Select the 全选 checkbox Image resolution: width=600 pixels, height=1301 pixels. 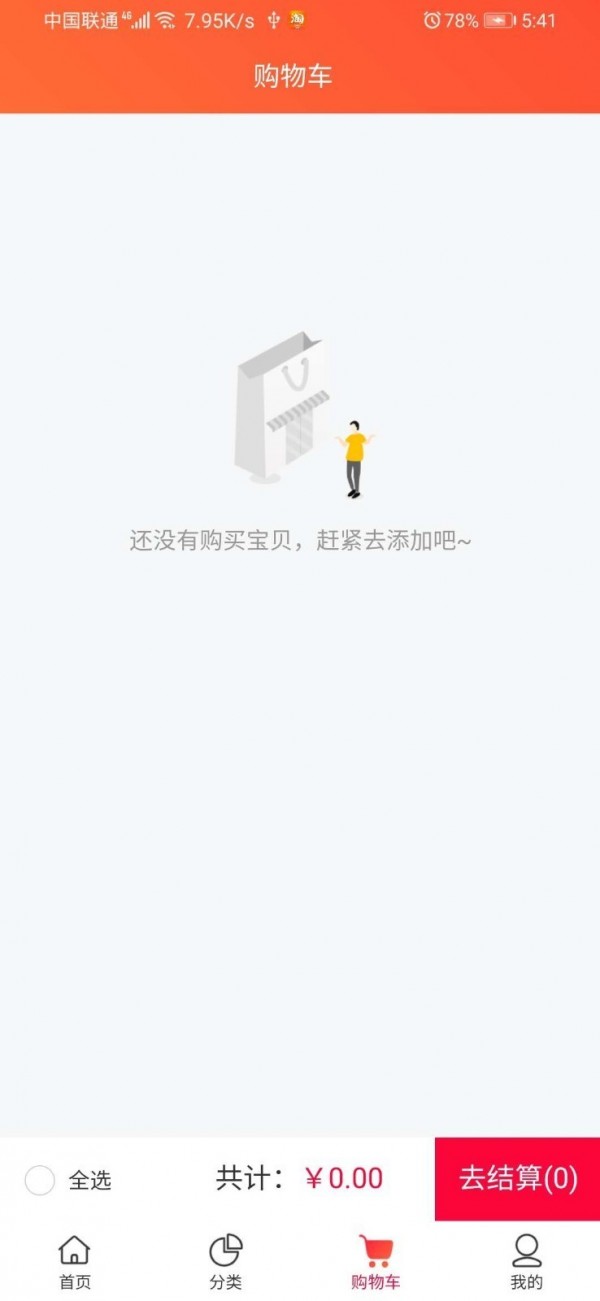point(40,1180)
